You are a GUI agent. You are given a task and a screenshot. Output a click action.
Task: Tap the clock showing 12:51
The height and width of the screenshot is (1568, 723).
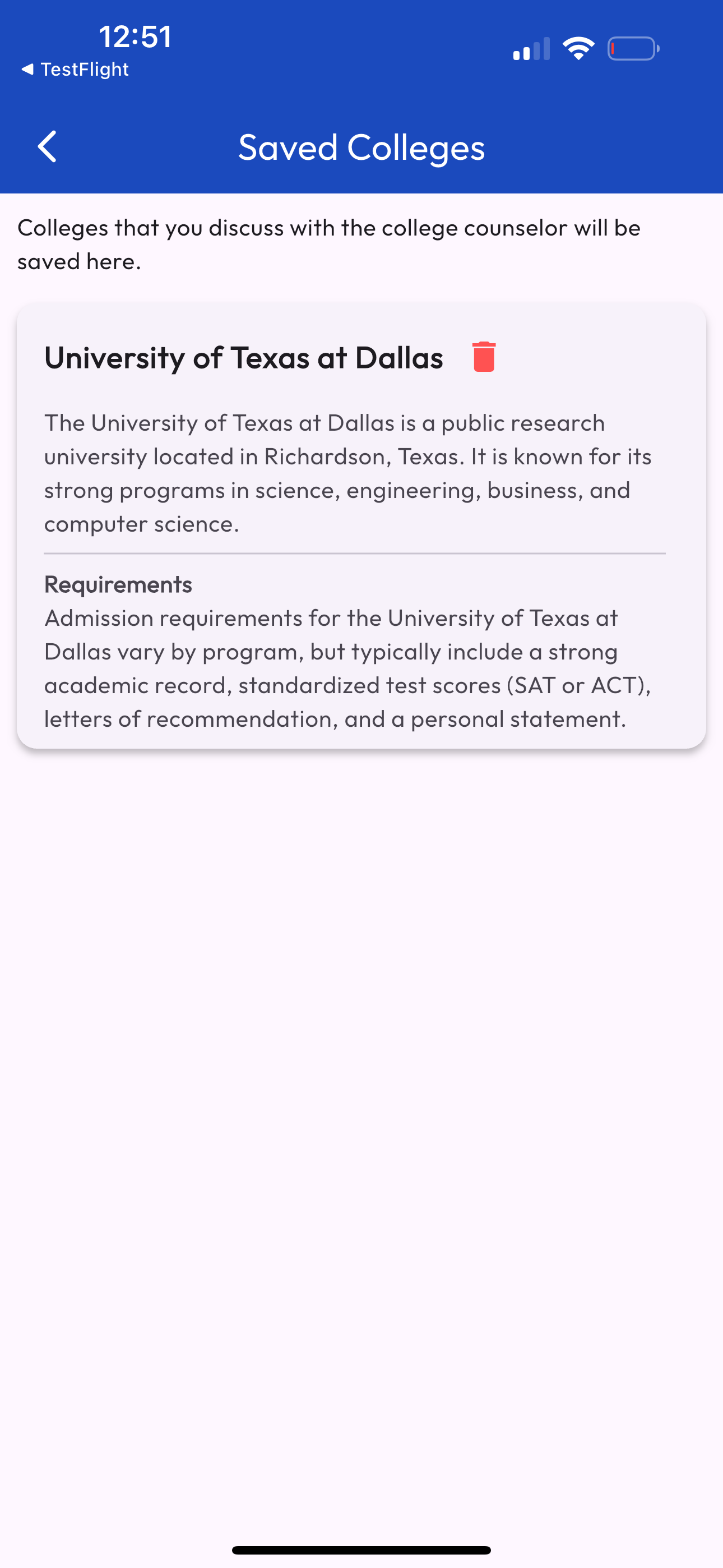pyautogui.click(x=135, y=36)
